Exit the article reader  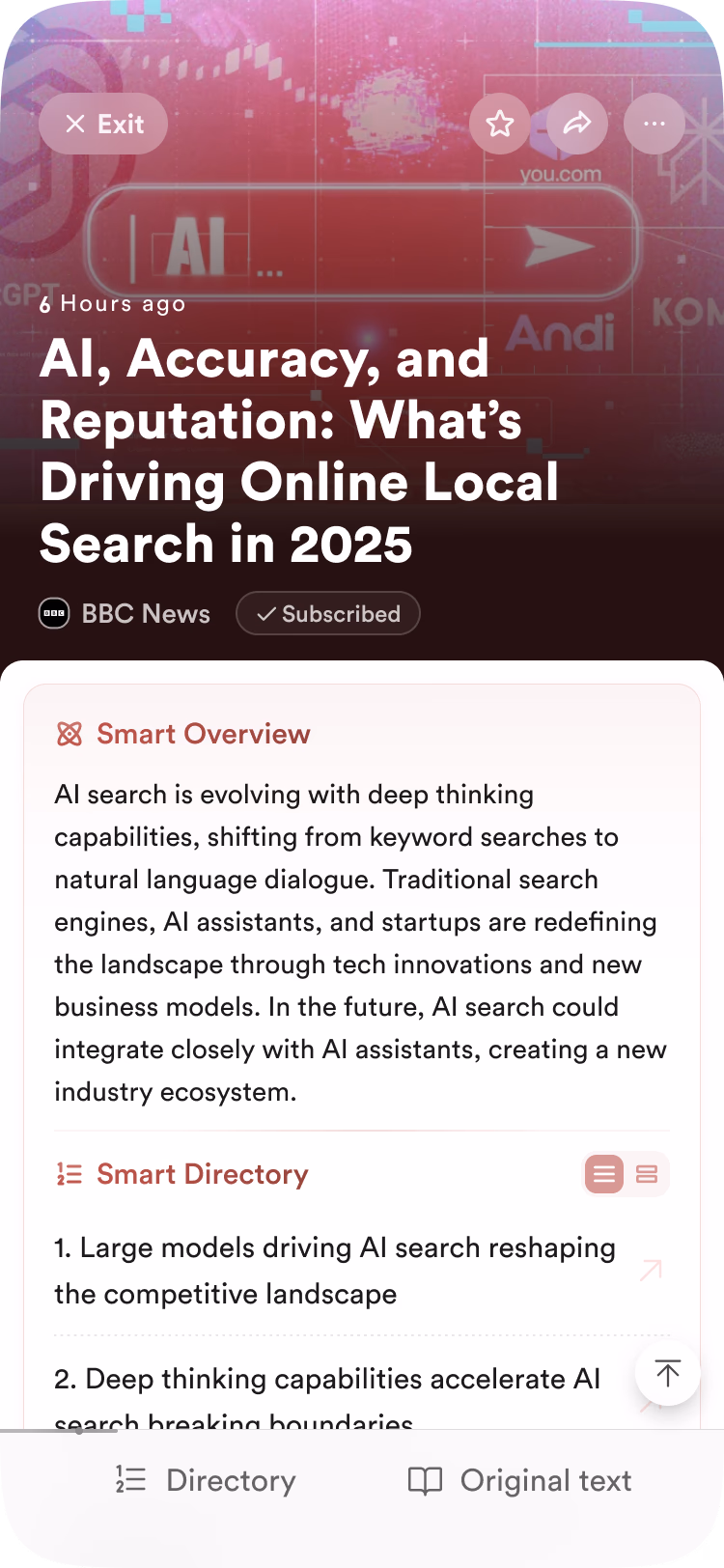(103, 124)
